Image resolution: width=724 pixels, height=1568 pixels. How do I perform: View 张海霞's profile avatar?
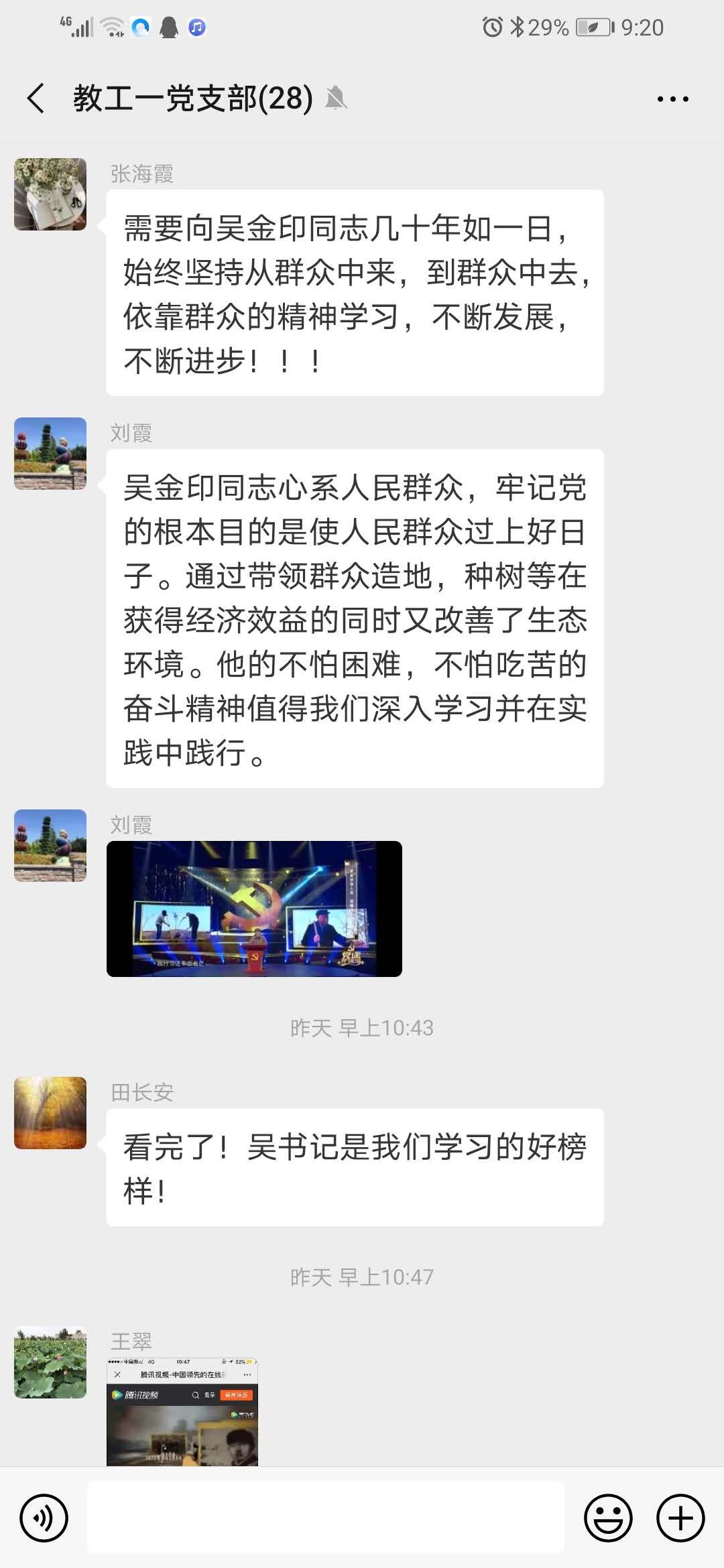50,194
